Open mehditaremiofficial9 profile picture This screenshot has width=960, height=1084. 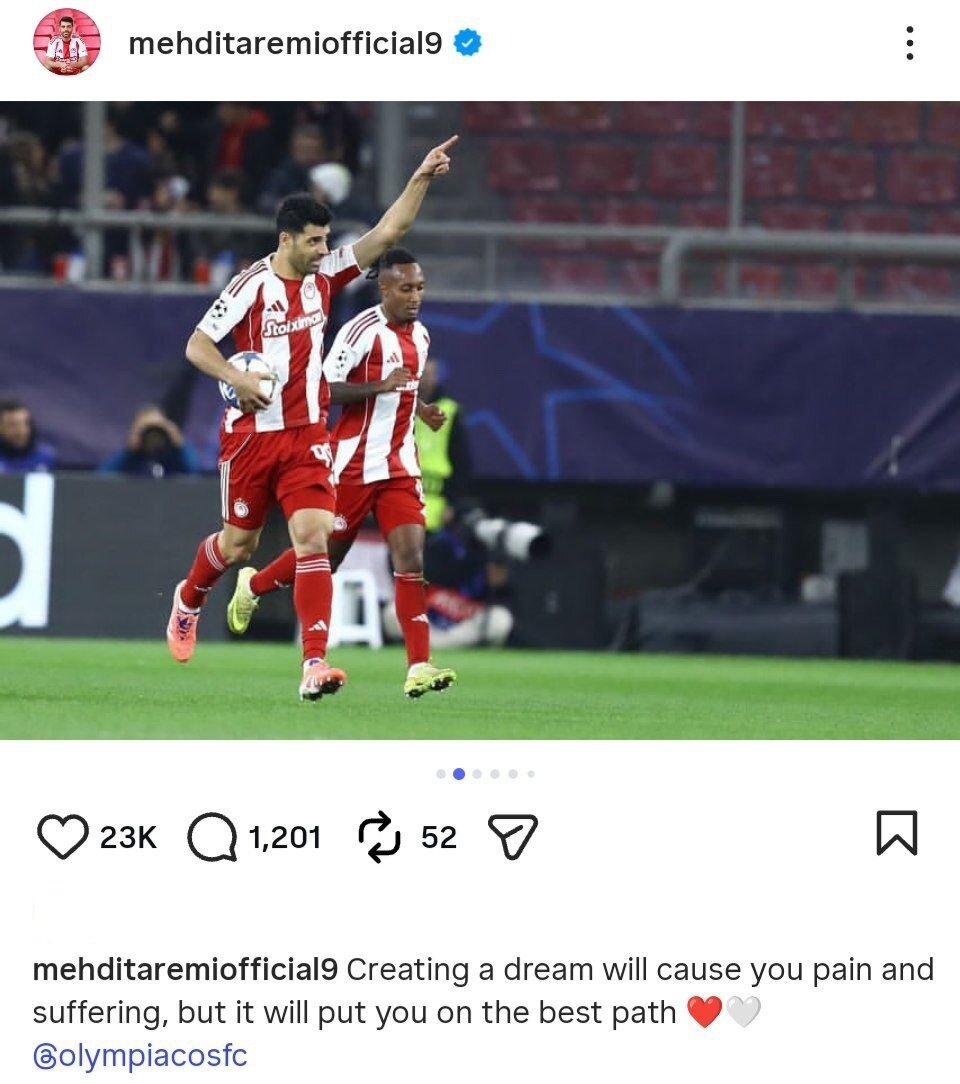point(67,42)
